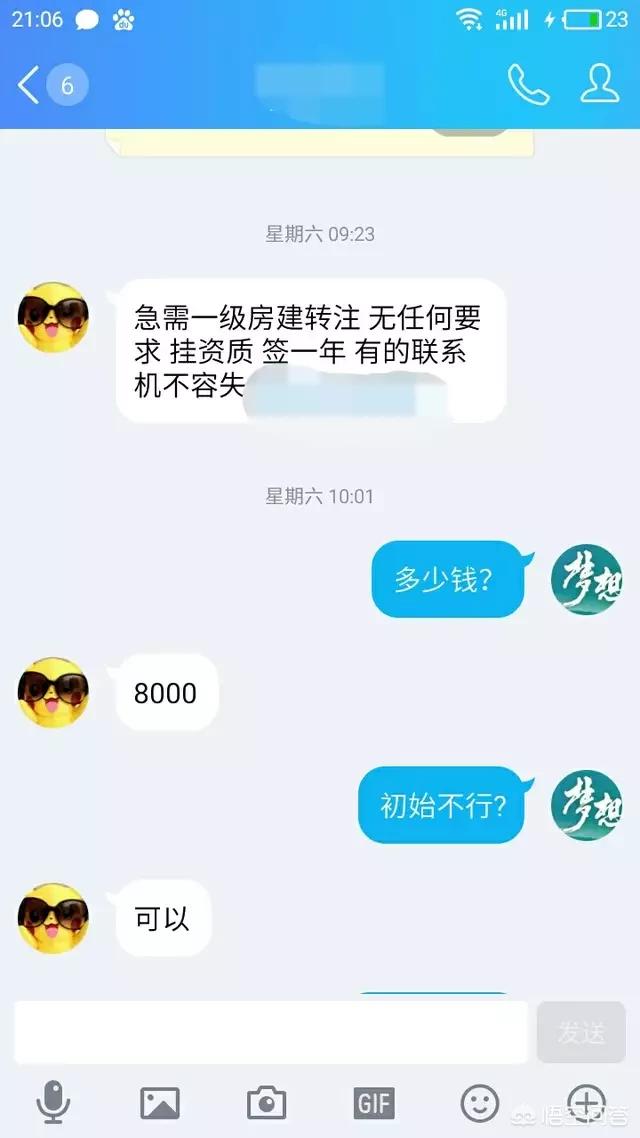
Task: Open the sunglasses avatar beside the 8000 message
Action: coord(53,692)
